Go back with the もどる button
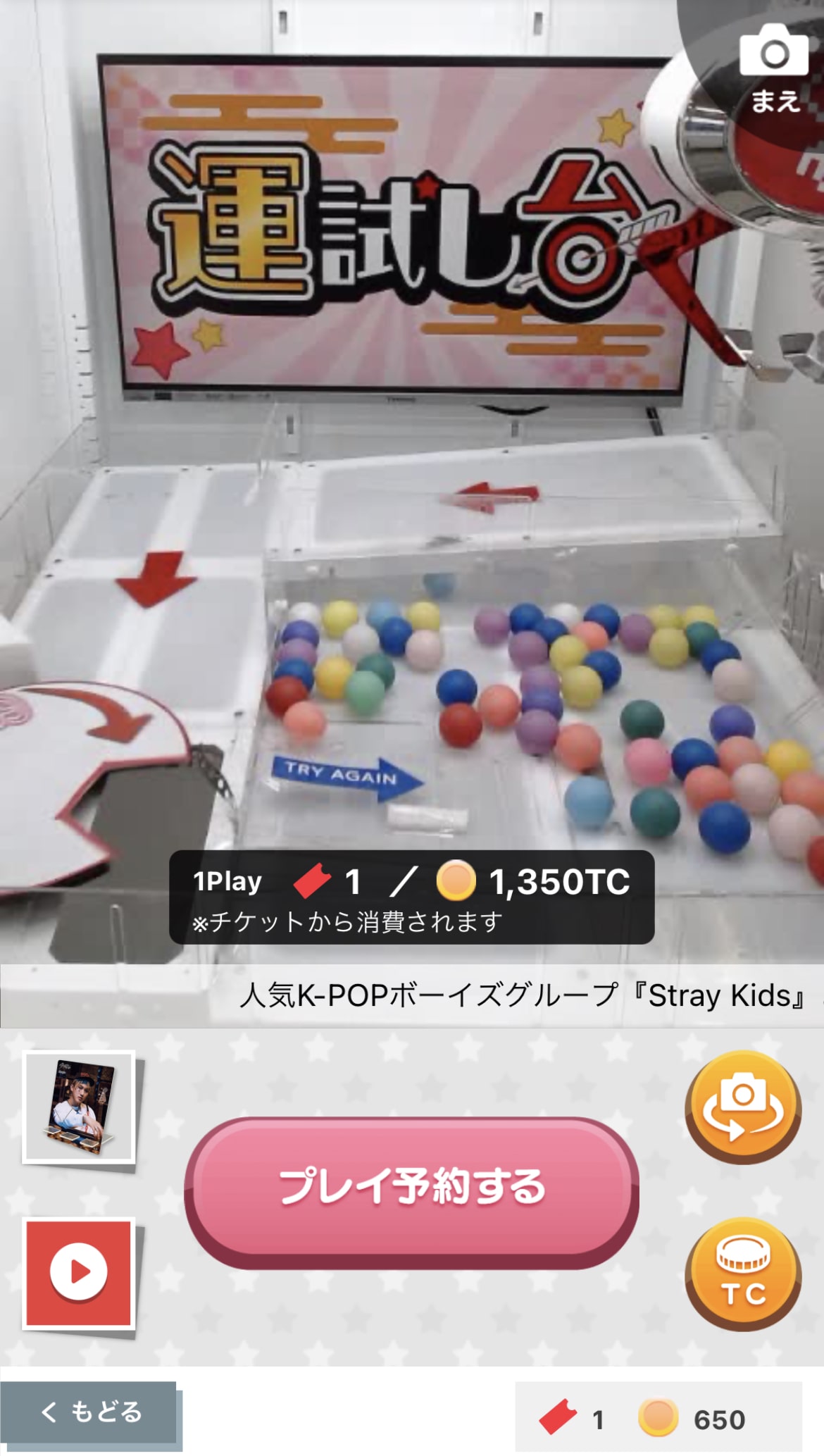 pyautogui.click(x=89, y=1412)
